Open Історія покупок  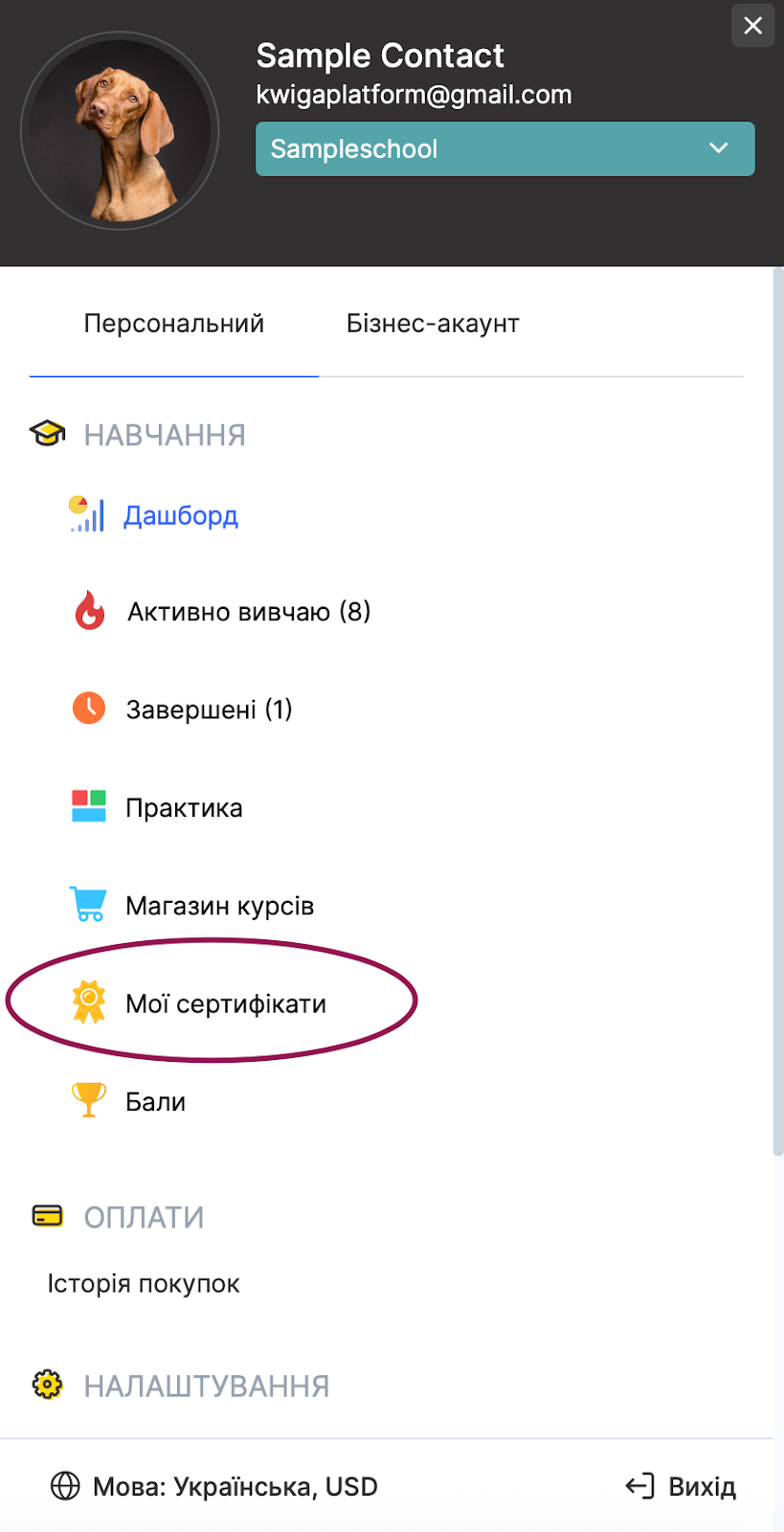144,1284
